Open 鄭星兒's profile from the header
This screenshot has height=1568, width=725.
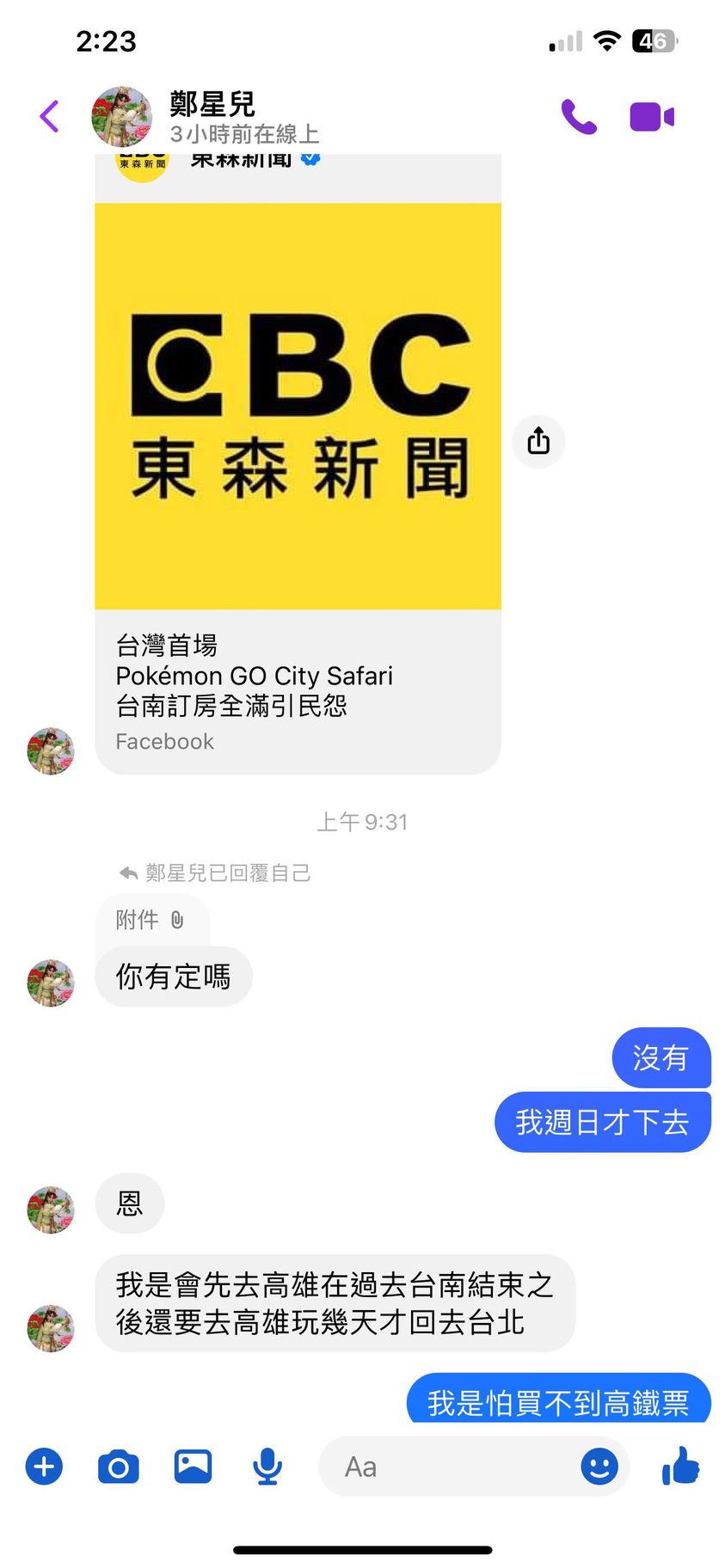point(212,117)
